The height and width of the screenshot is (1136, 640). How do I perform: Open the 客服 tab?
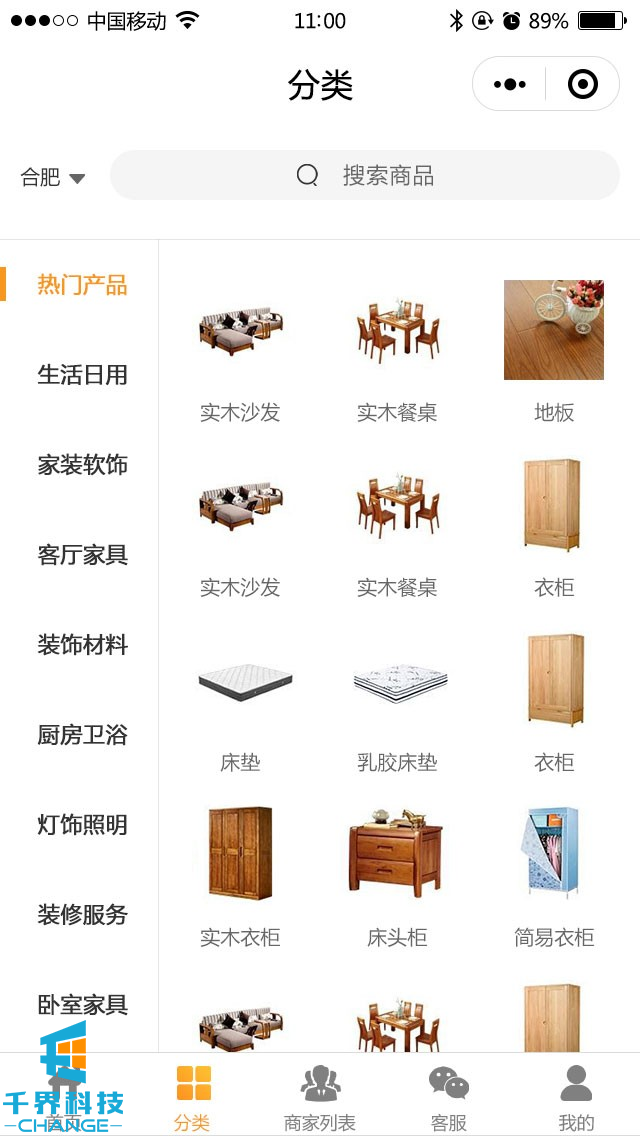[448, 1098]
